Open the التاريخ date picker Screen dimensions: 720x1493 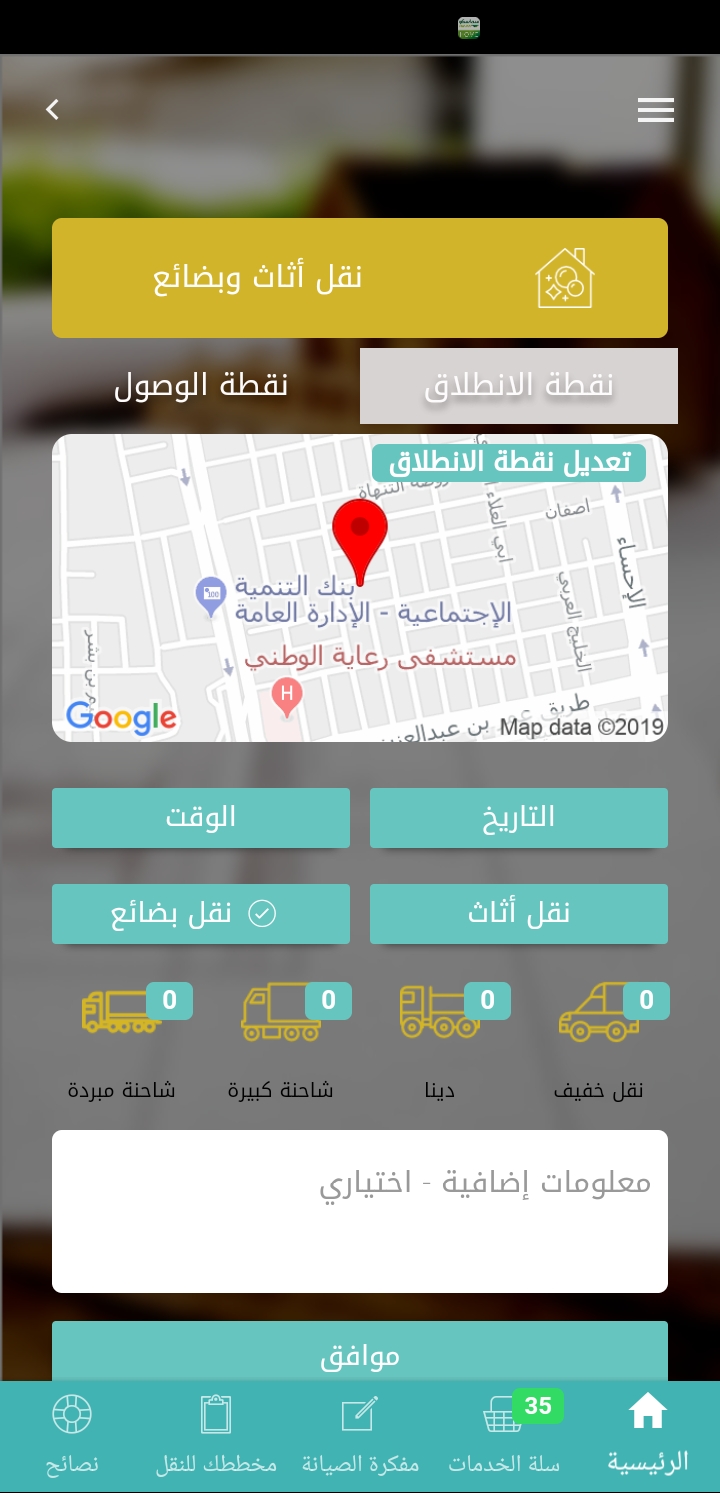pos(518,818)
